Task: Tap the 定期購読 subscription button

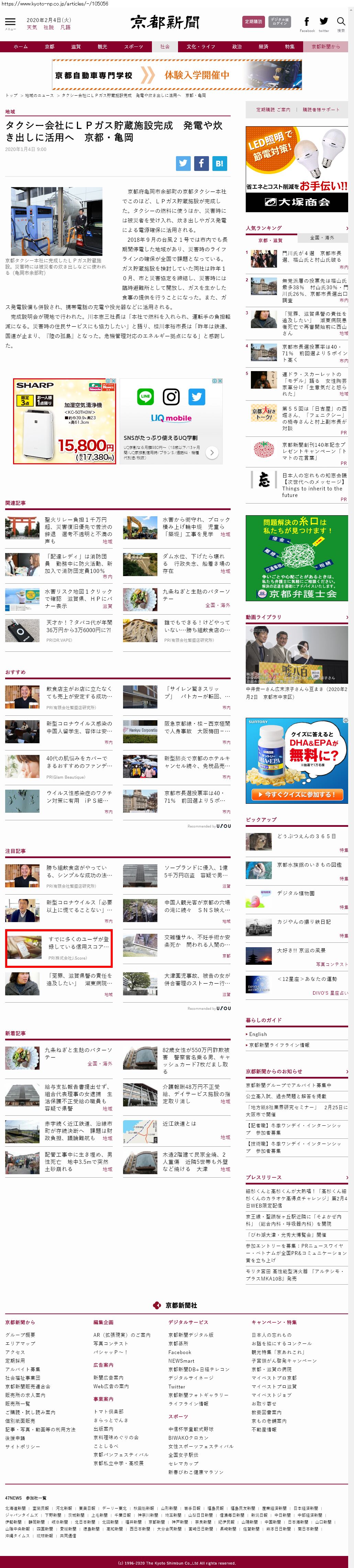Action: pyautogui.click(x=253, y=22)
